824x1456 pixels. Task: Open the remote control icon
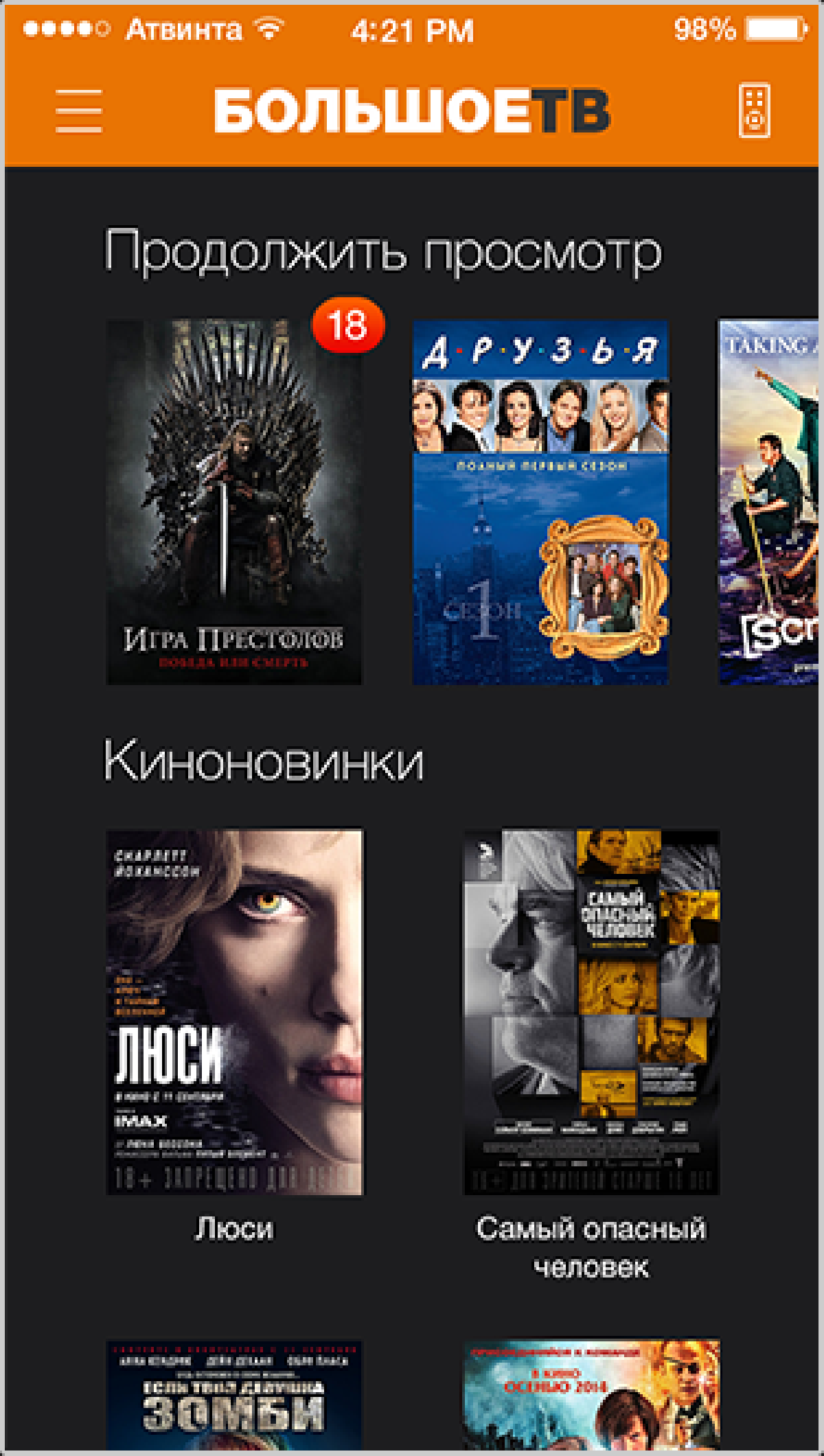pyautogui.click(x=754, y=111)
